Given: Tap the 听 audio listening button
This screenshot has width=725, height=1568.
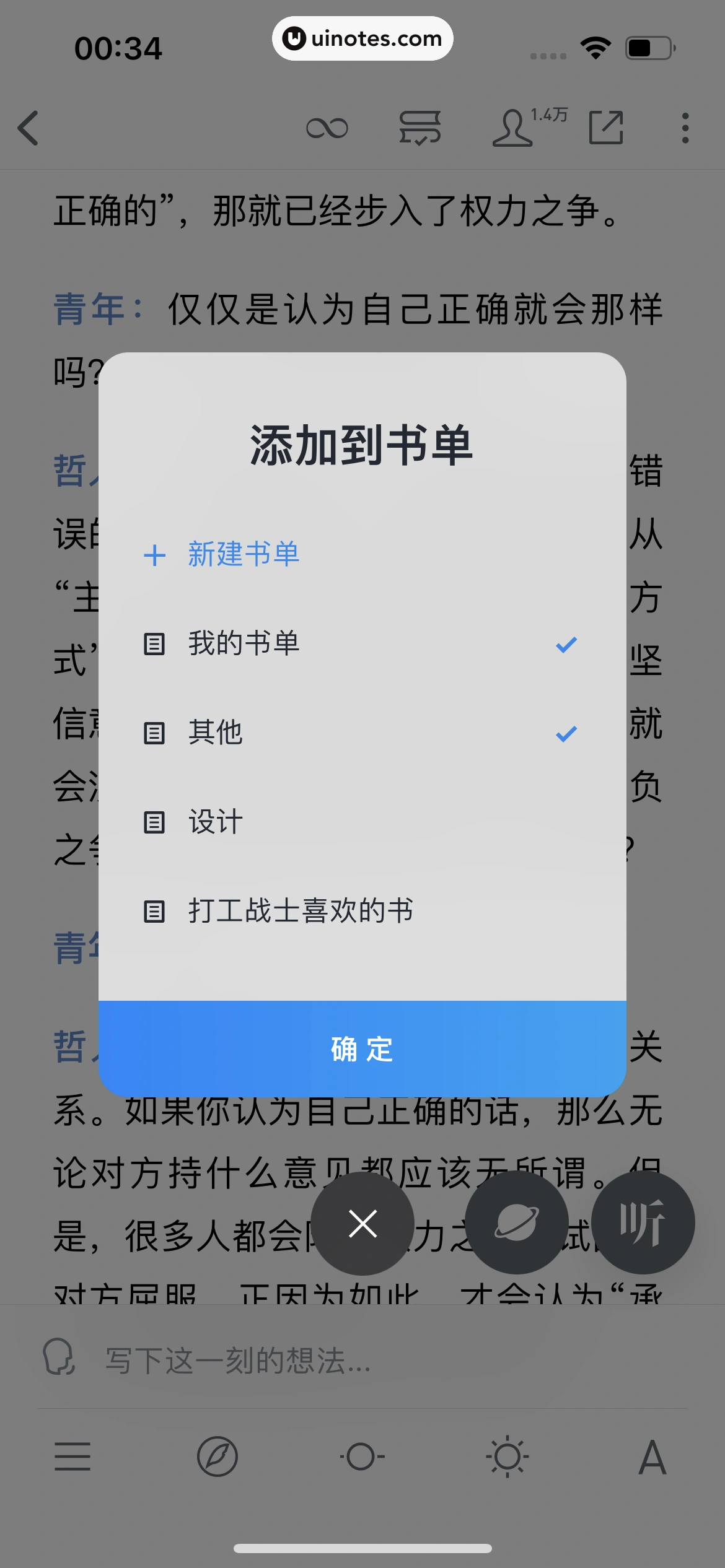Looking at the screenshot, I should click(643, 1222).
